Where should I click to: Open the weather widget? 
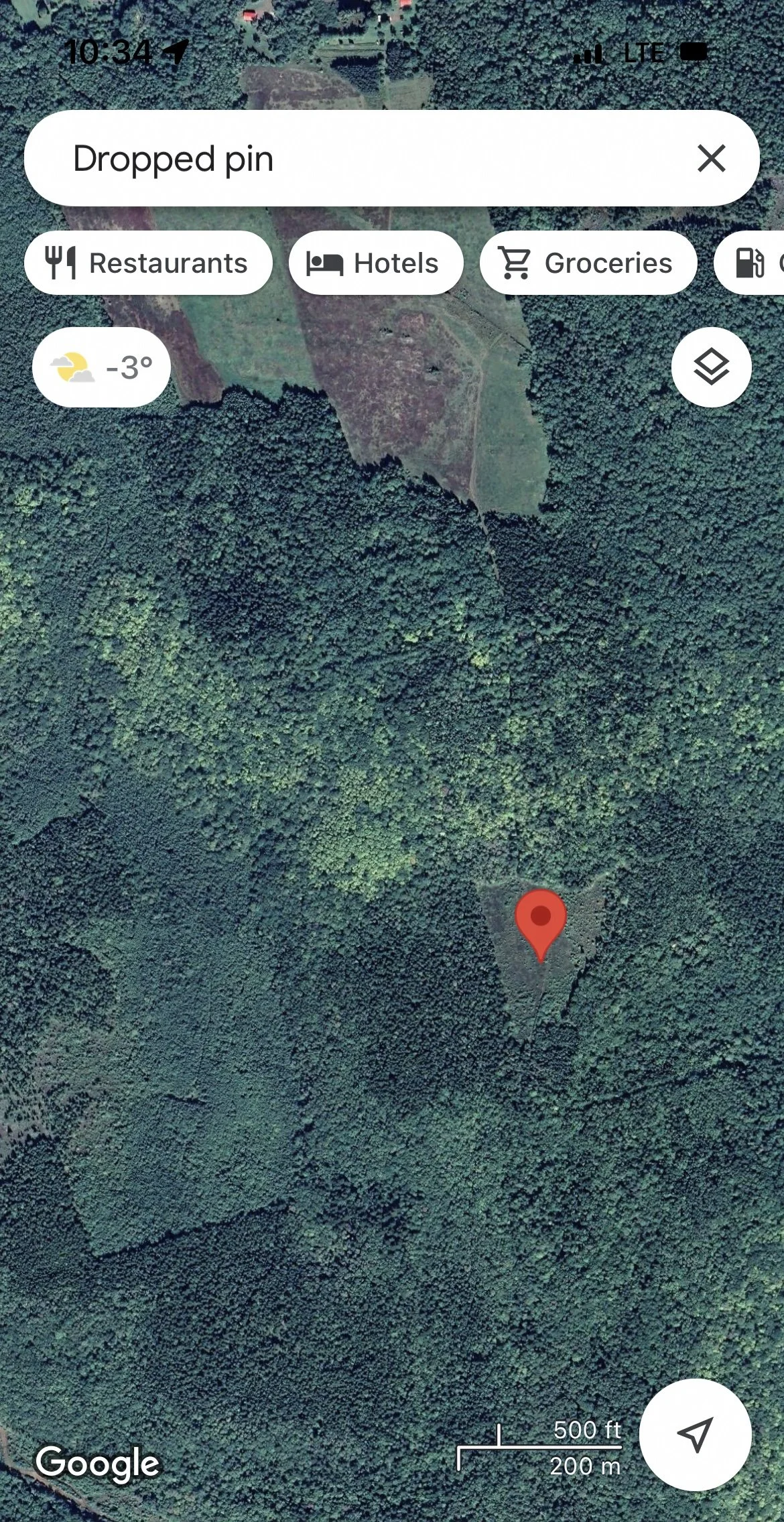(x=101, y=367)
